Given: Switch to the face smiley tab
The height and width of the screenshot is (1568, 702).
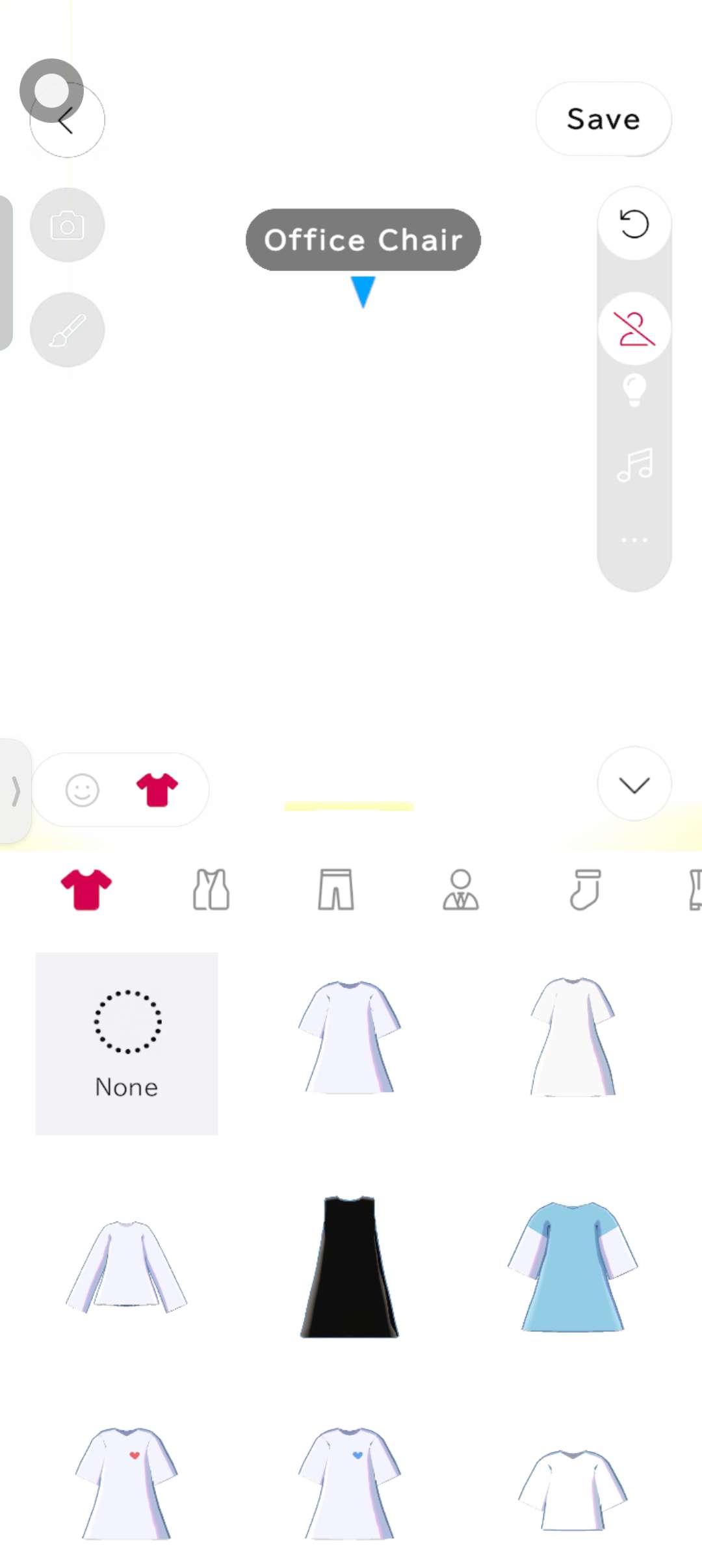Looking at the screenshot, I should pos(83,790).
